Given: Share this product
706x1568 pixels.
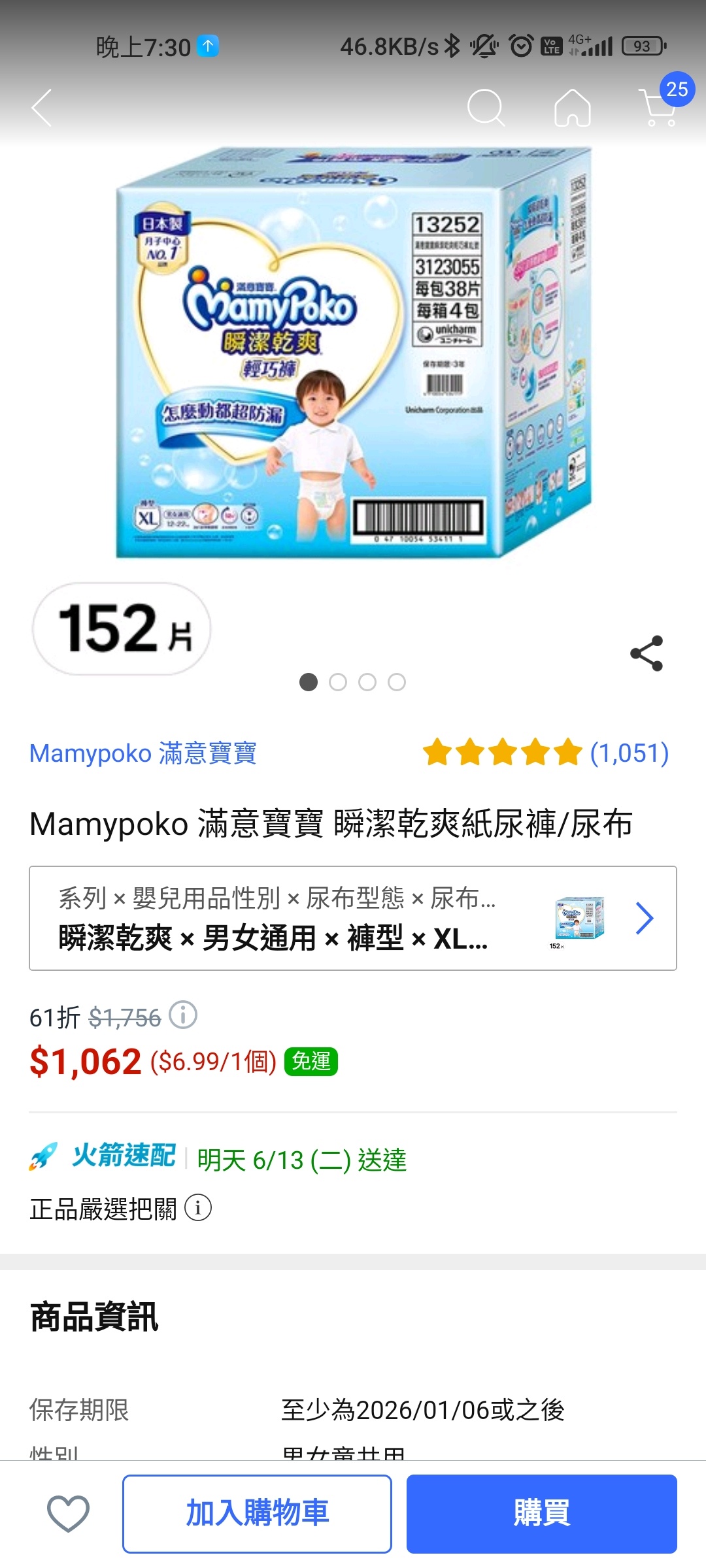Looking at the screenshot, I should pyautogui.click(x=647, y=653).
